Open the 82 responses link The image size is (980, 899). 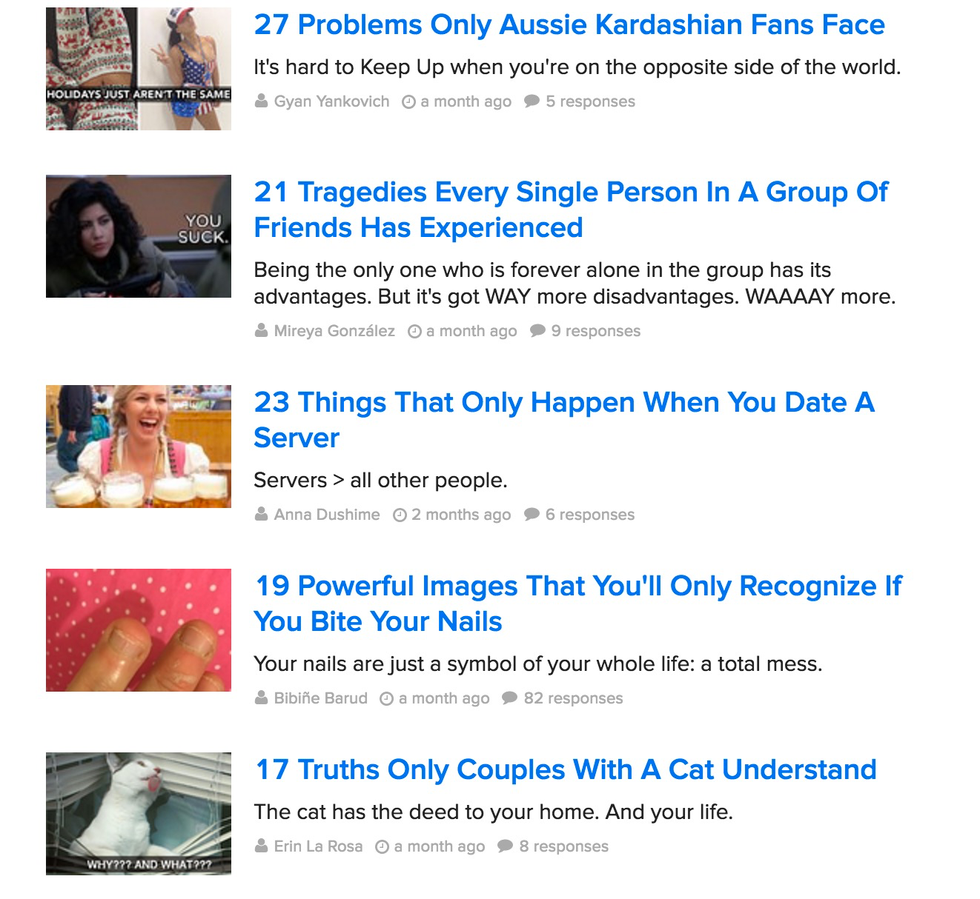click(x=572, y=699)
